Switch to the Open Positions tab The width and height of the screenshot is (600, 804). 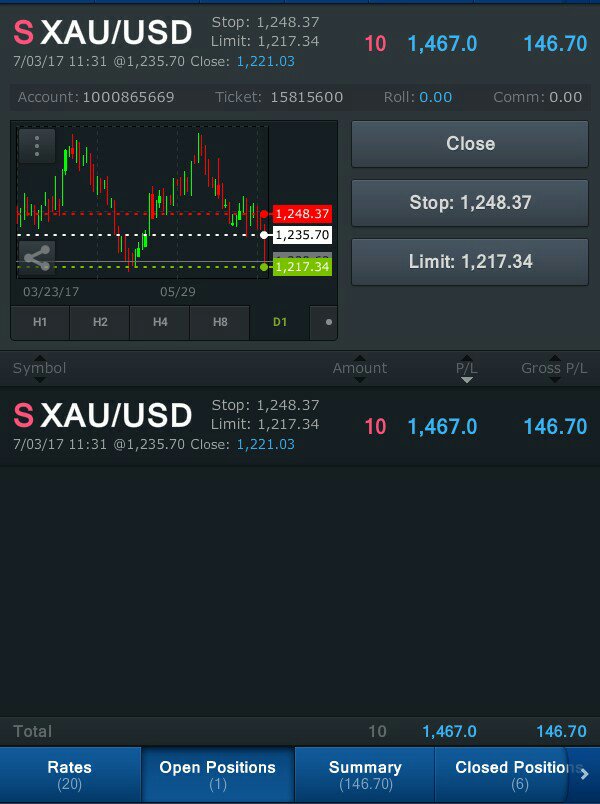217,775
